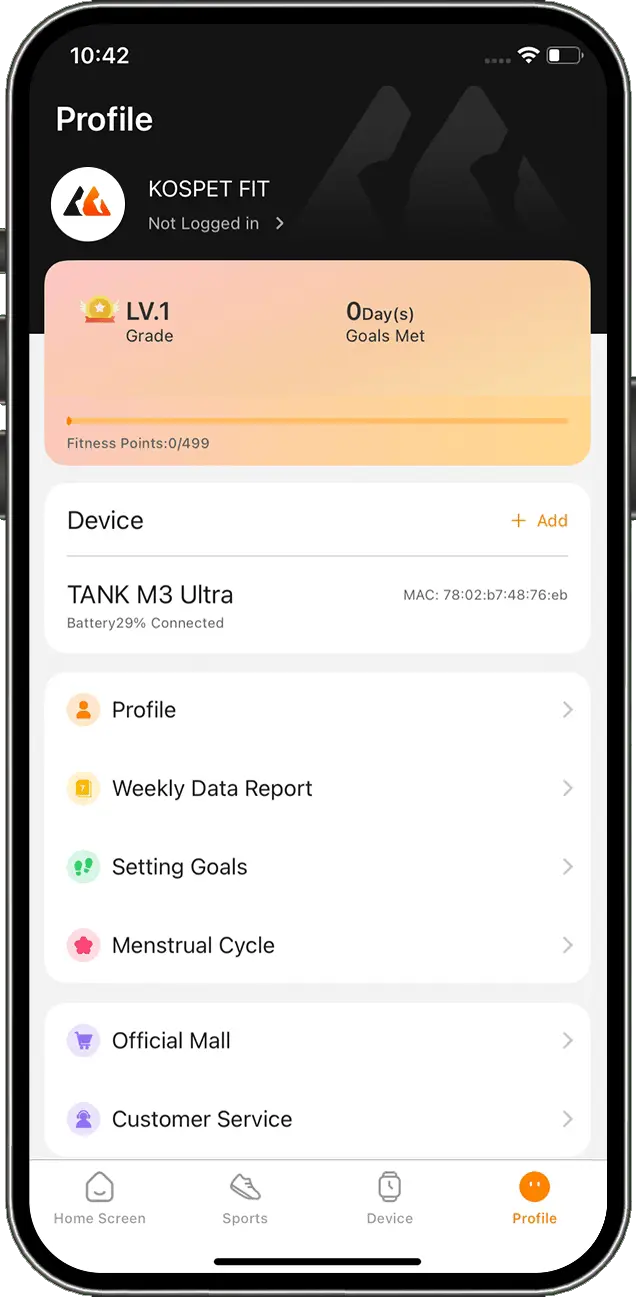The image size is (636, 1297).
Task: Visit the Official Mall
Action: [317, 1041]
